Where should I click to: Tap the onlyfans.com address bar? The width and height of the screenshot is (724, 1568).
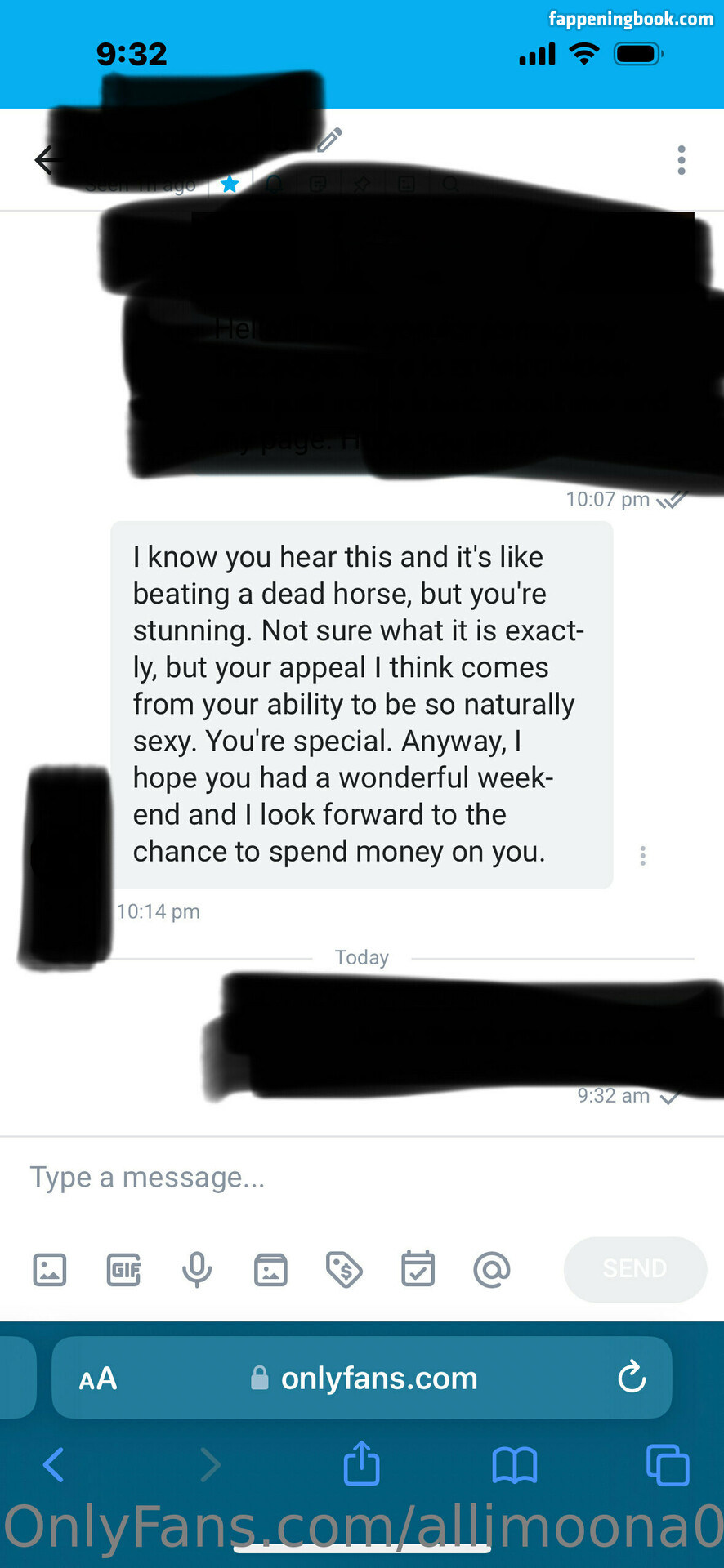[x=364, y=1379]
